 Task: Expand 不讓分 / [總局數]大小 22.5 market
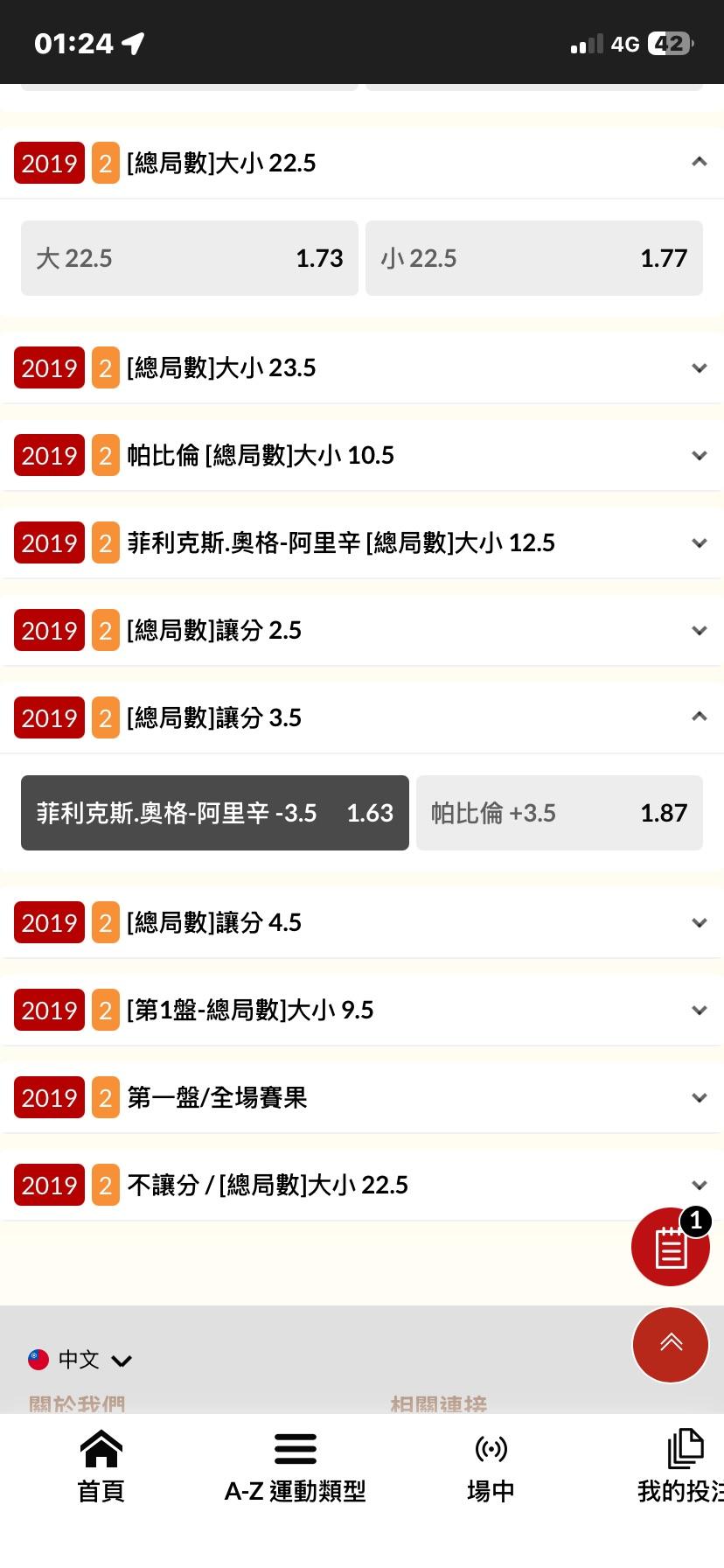[x=699, y=1185]
